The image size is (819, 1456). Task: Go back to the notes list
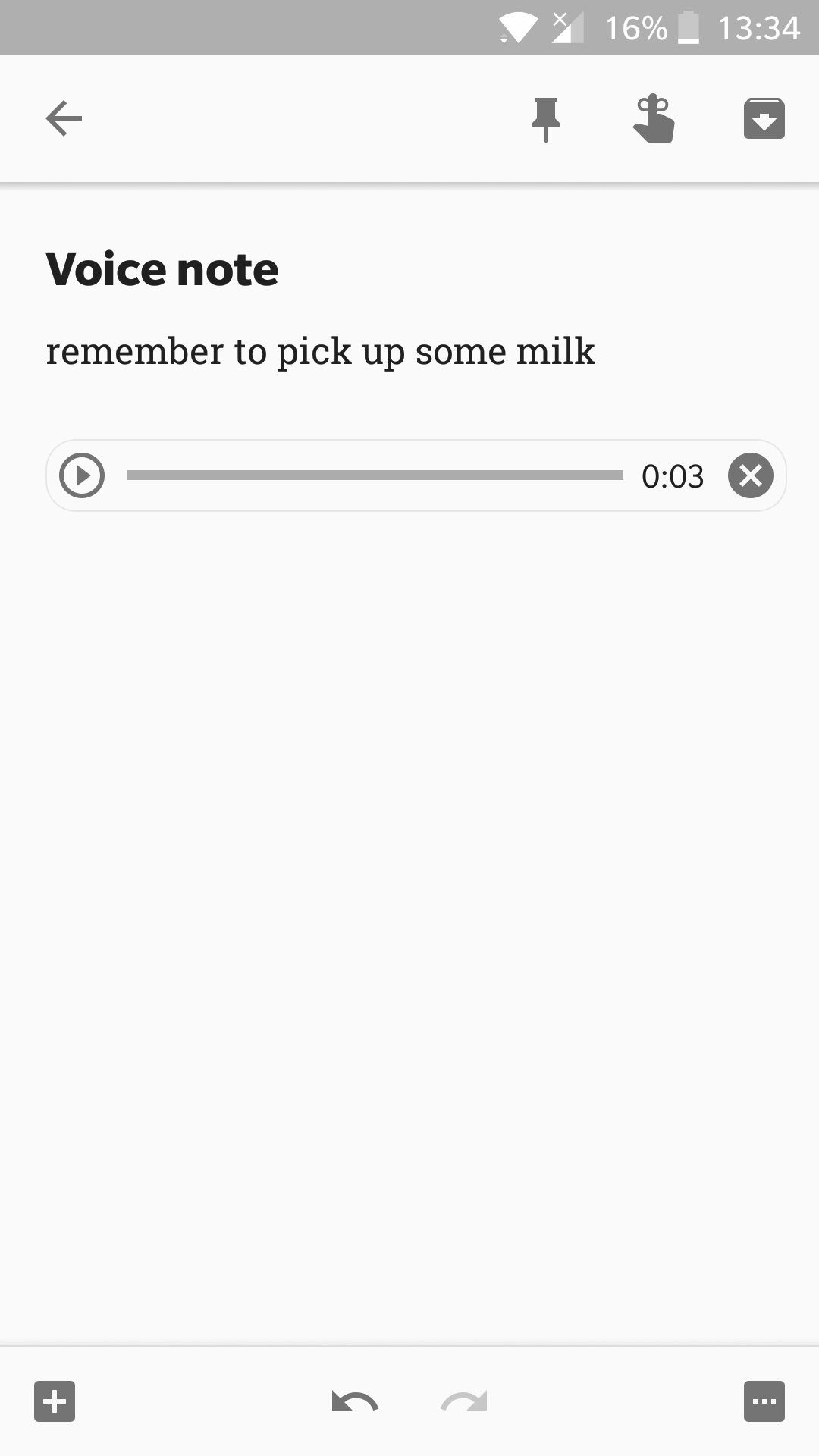(x=64, y=118)
